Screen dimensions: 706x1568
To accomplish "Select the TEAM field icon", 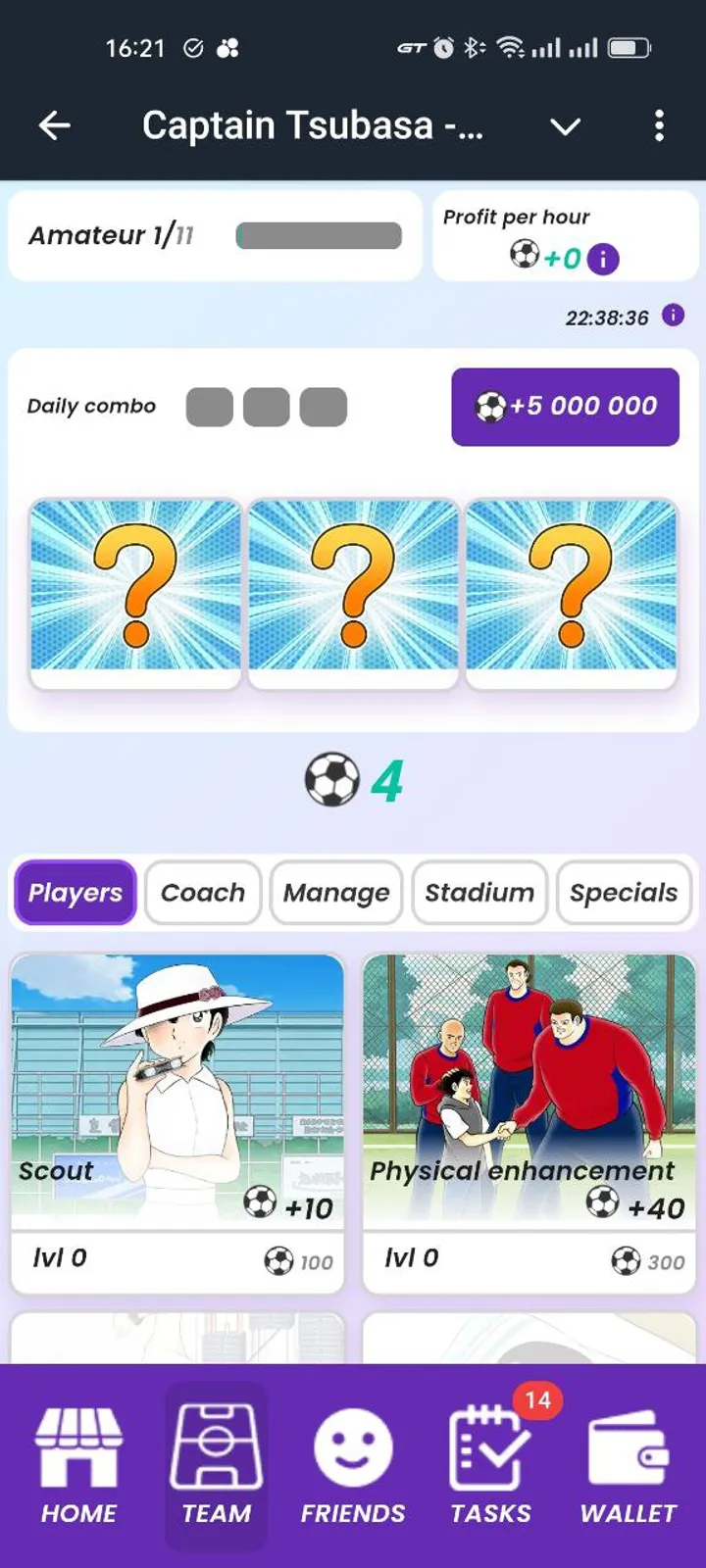I will click(x=216, y=1460).
